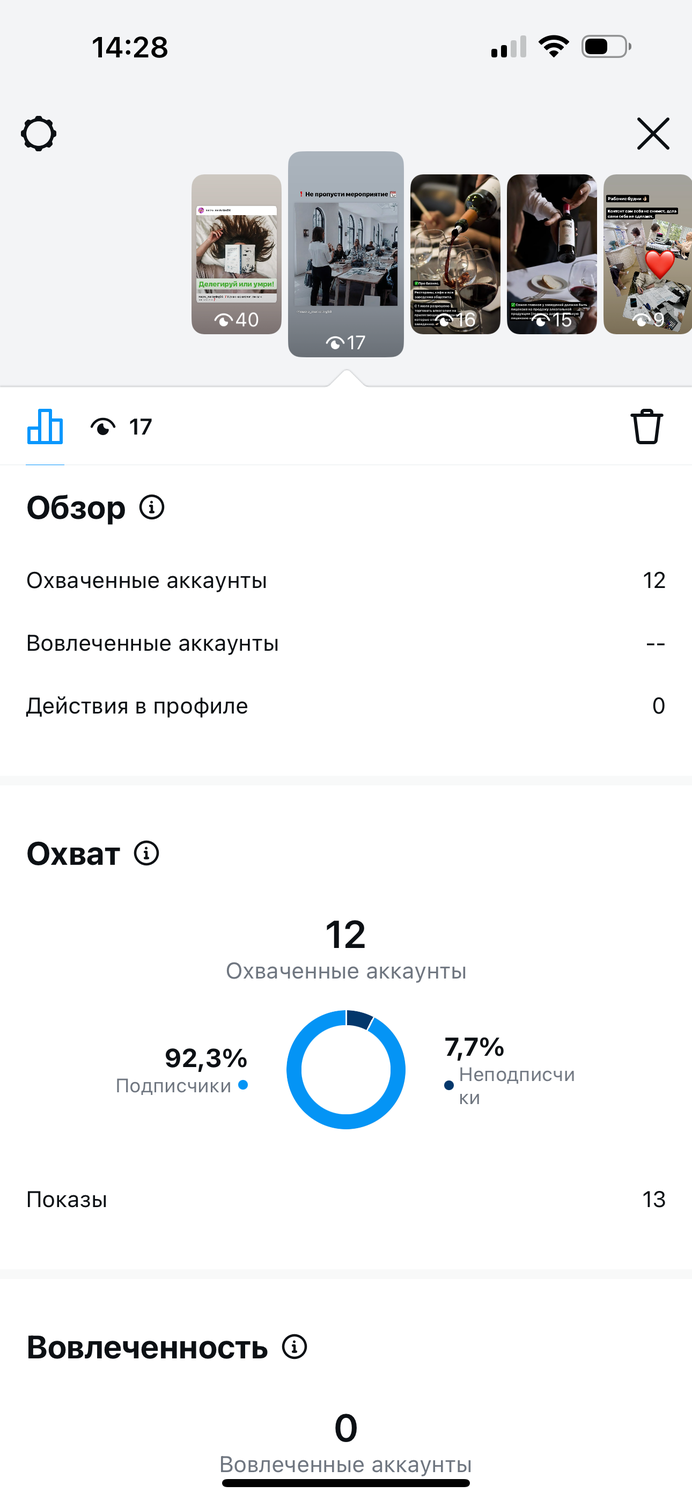Open the story thumbnail with 15 views
The height and width of the screenshot is (1500, 692).
[551, 254]
